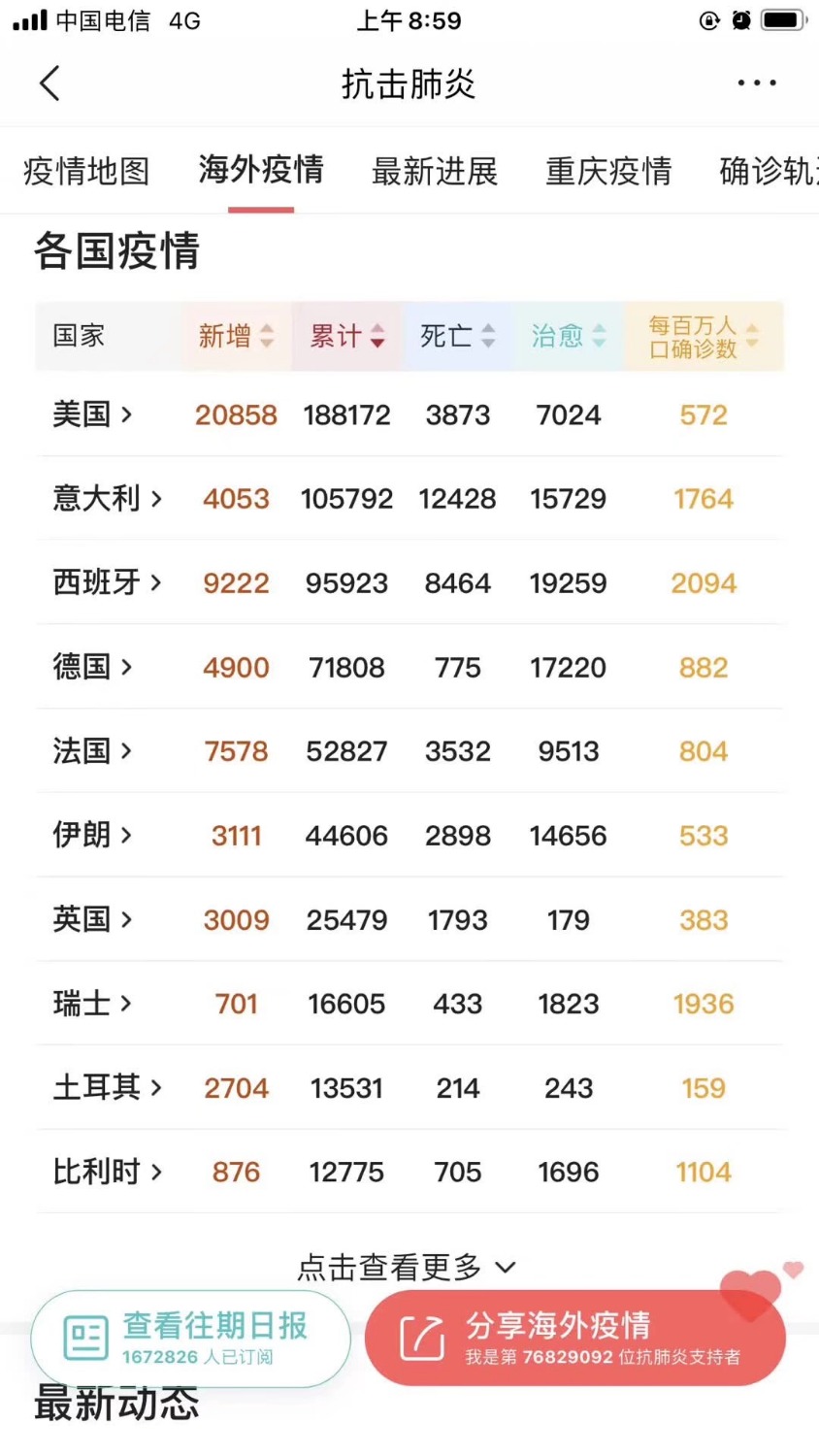Viewport: 819px width, 1456px height.
Task: Expand list via 点击查看更多
Action: [406, 1267]
